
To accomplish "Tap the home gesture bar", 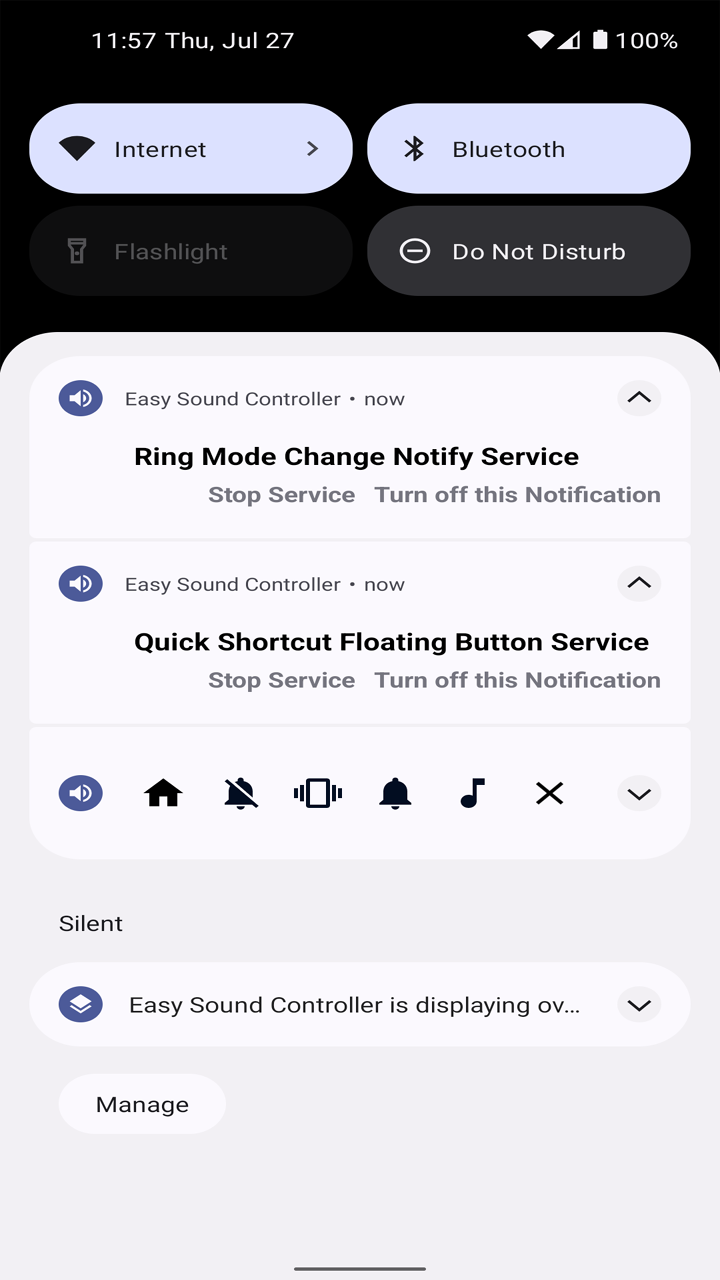I will coord(360,1267).
